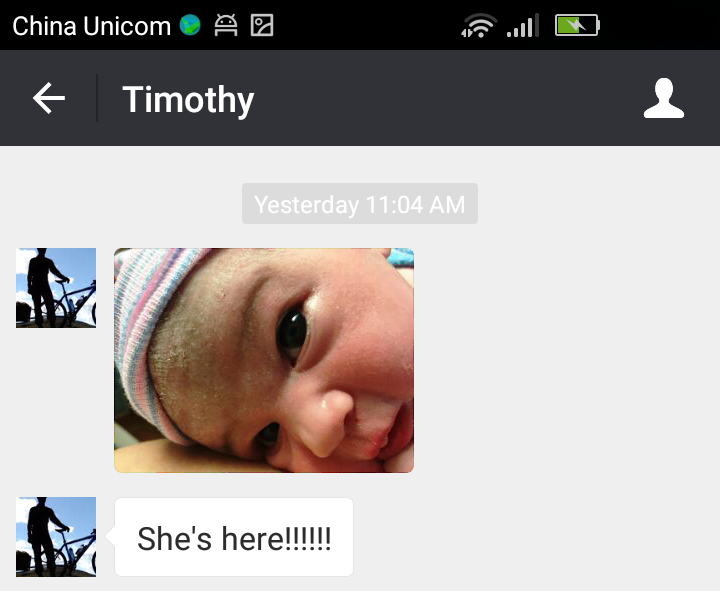
Task: Tap Timothy's avatar beside "She's here!!!!!!"
Action: click(x=56, y=537)
